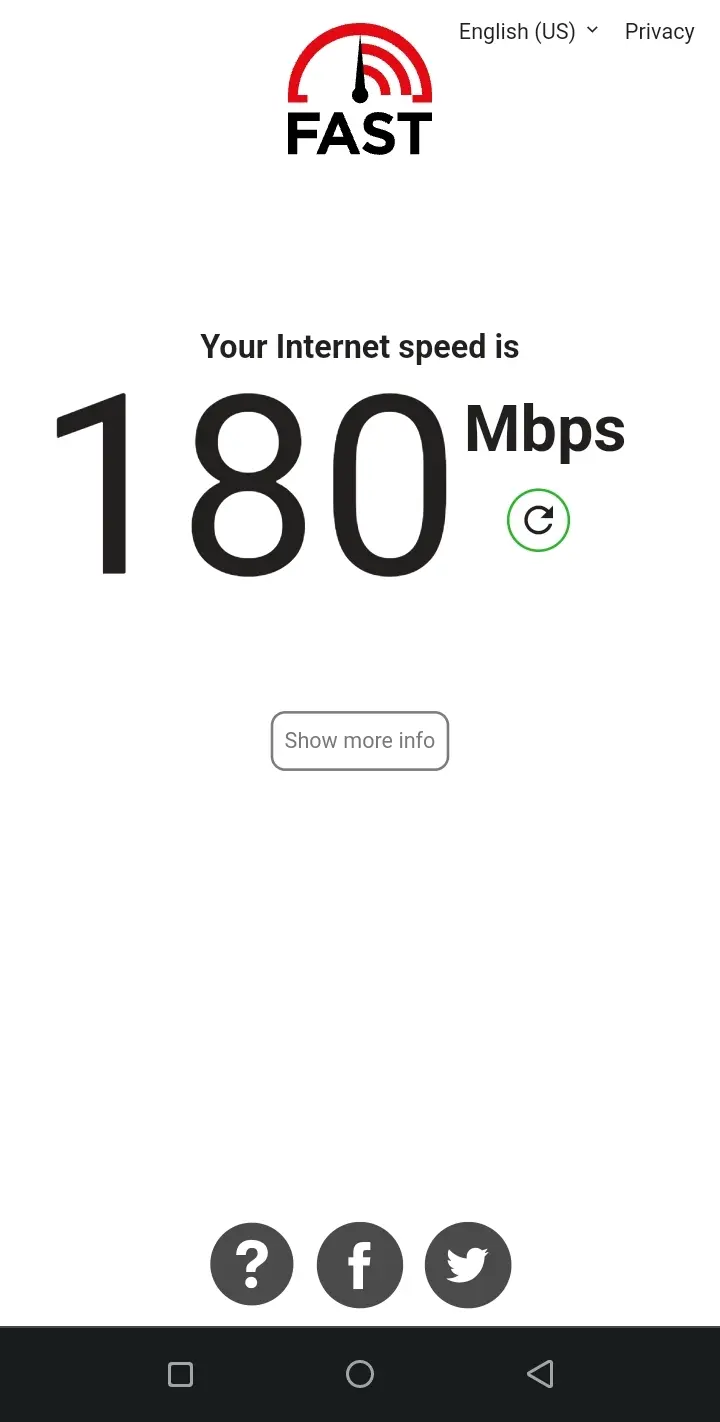Open recent apps from navigation bar
Screen dimensions: 720x1422
[x=180, y=1374]
